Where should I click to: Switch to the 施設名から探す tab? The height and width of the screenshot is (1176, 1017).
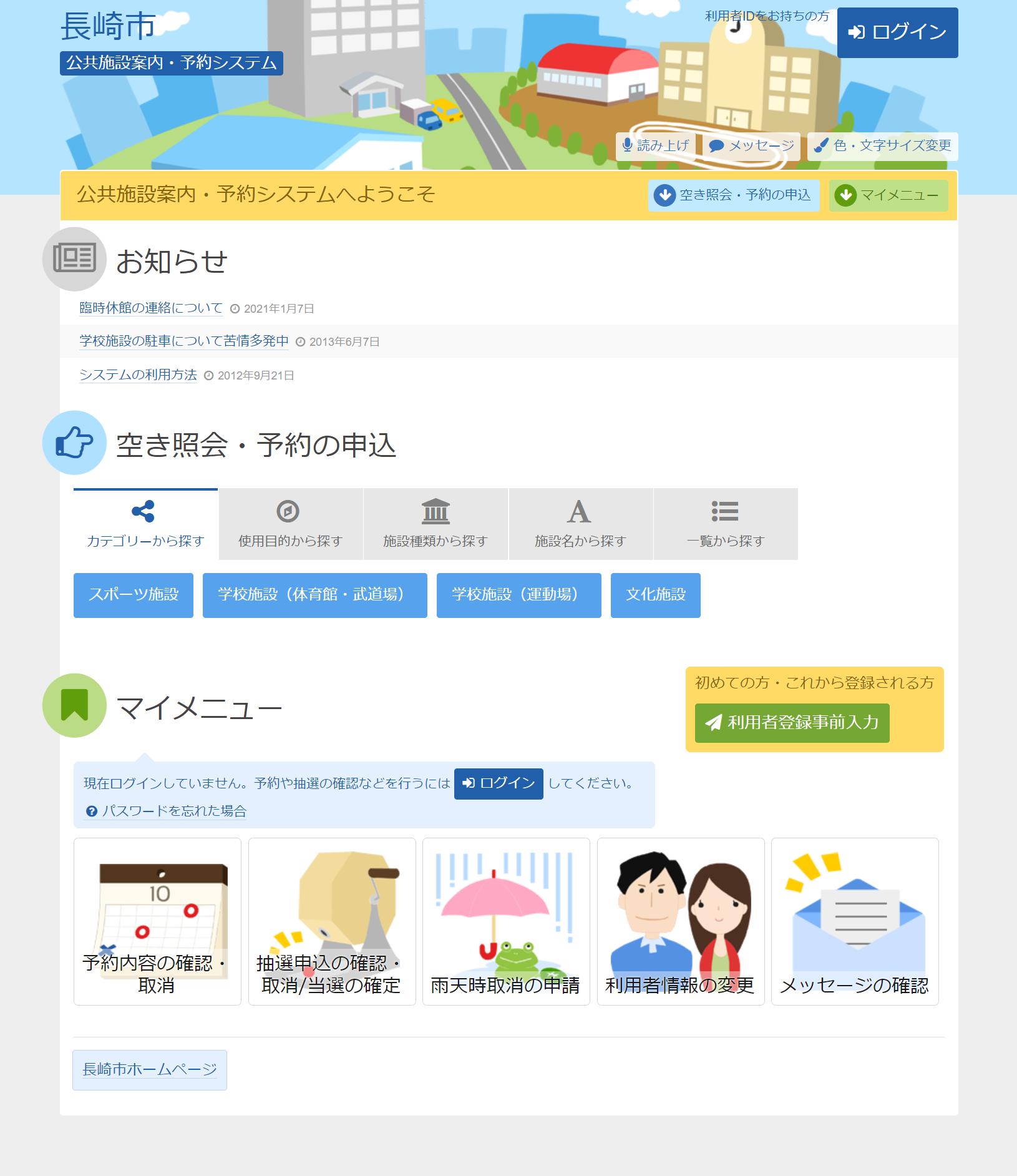click(x=580, y=524)
